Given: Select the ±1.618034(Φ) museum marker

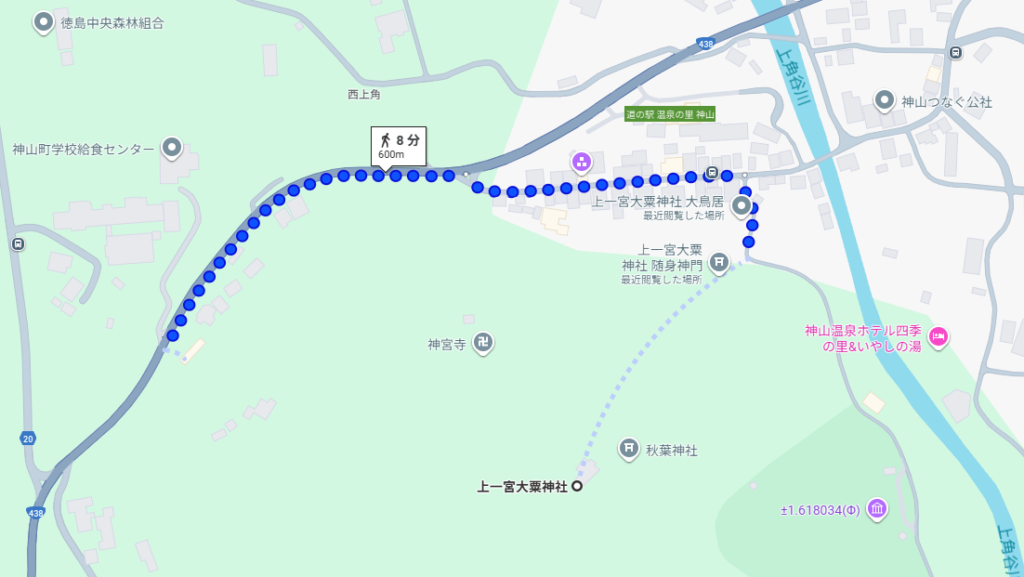Looking at the screenshot, I should [x=876, y=509].
